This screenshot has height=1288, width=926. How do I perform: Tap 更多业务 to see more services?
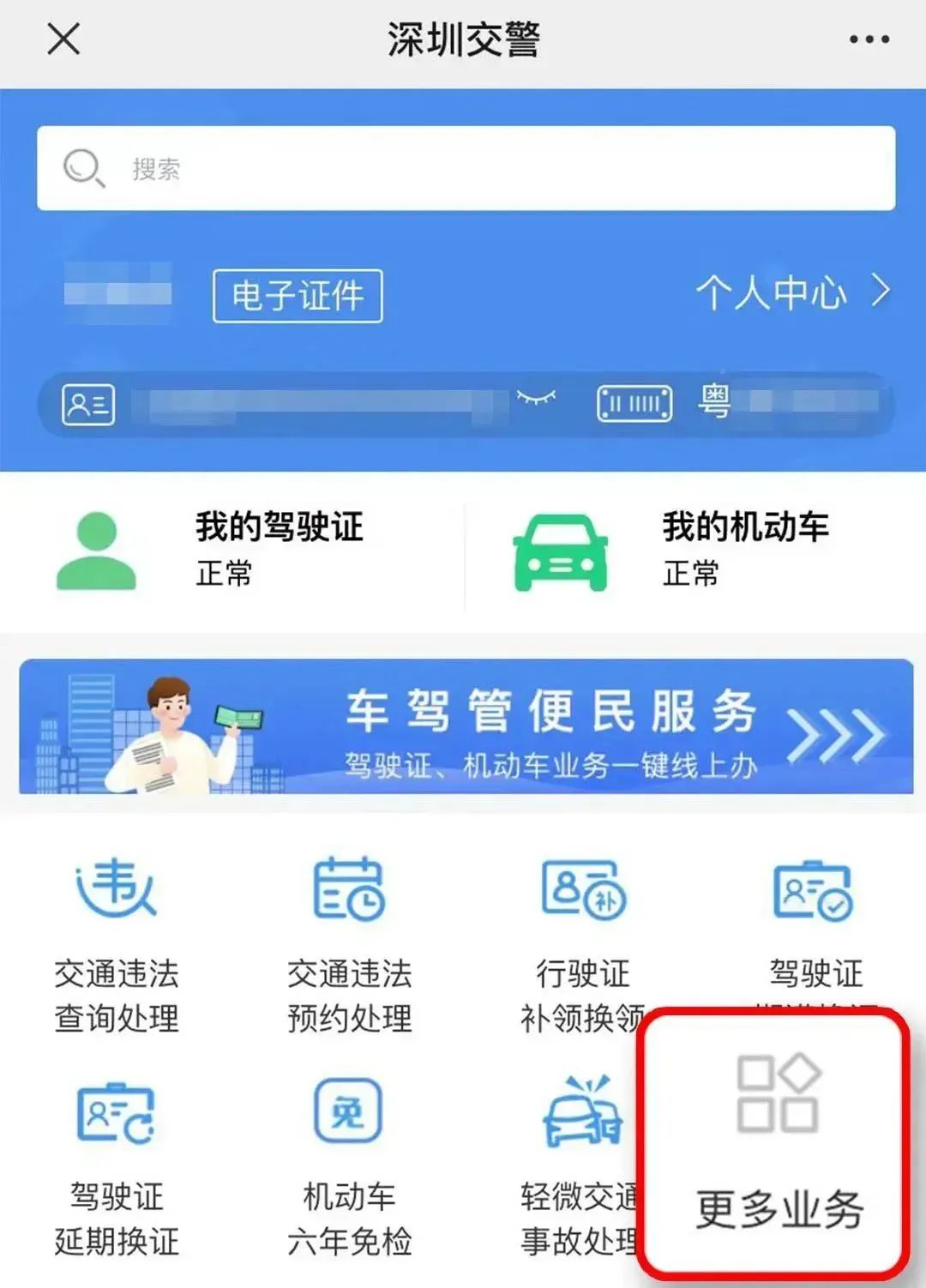click(x=778, y=1145)
